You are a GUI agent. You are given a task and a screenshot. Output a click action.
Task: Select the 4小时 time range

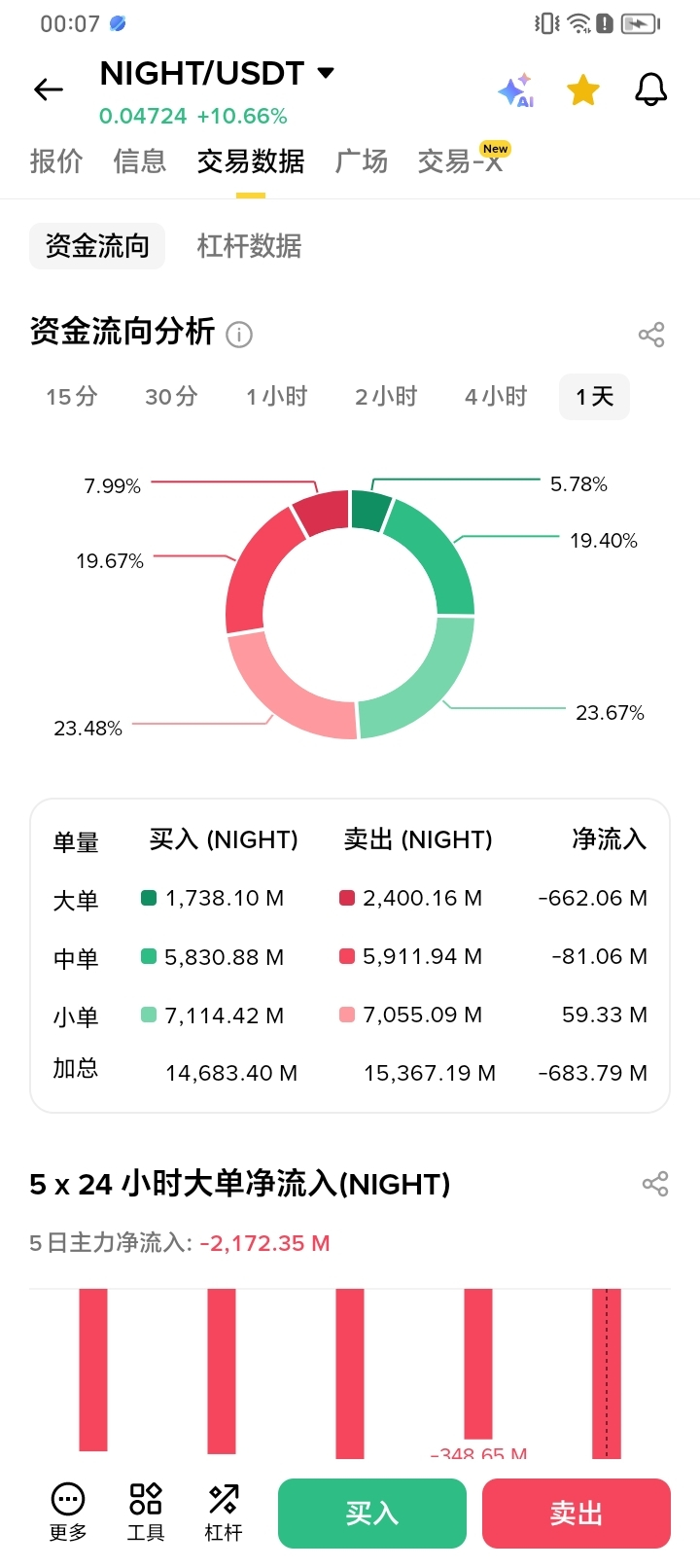[x=496, y=397]
